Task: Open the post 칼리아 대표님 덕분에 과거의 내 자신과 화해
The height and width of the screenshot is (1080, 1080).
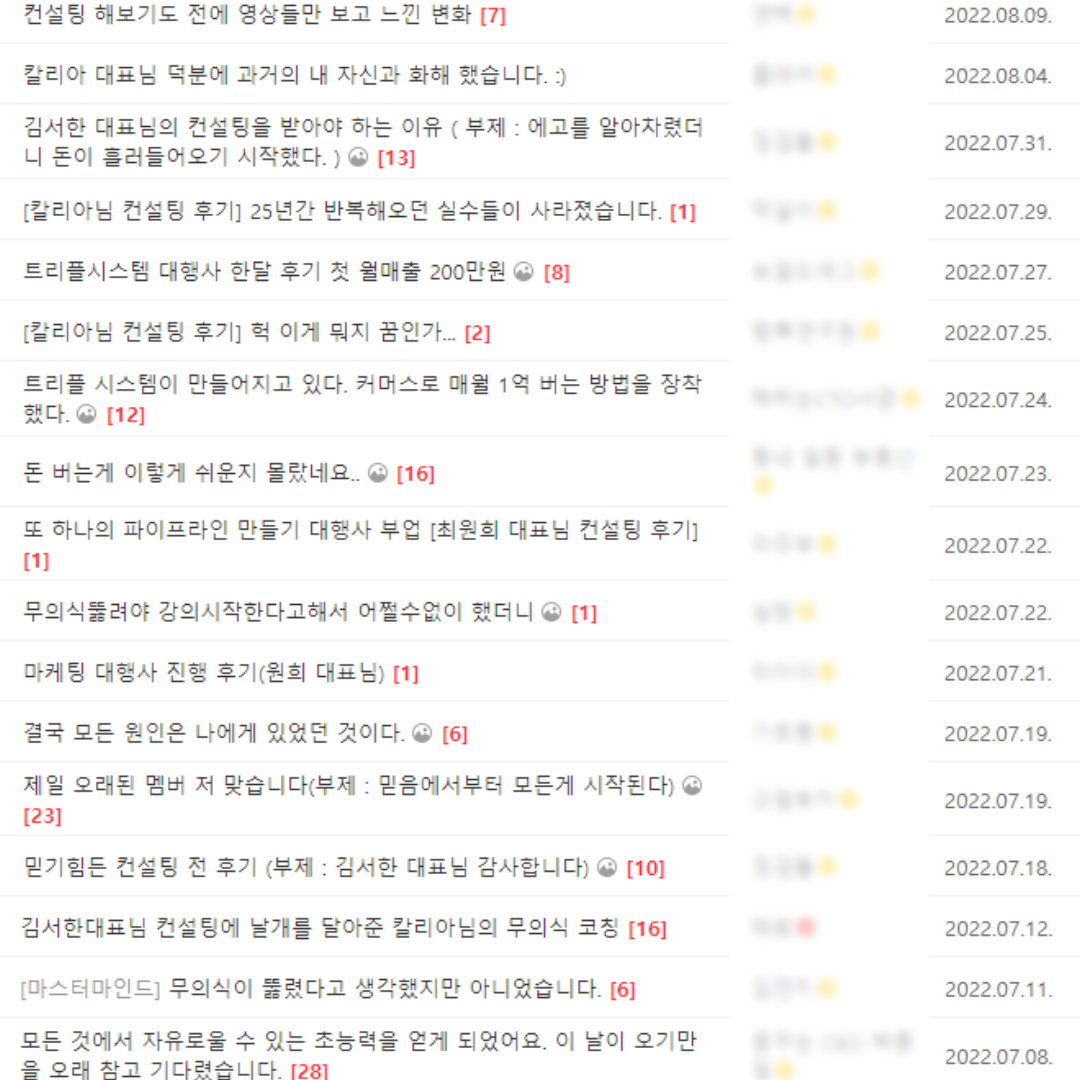Action: click(x=295, y=75)
